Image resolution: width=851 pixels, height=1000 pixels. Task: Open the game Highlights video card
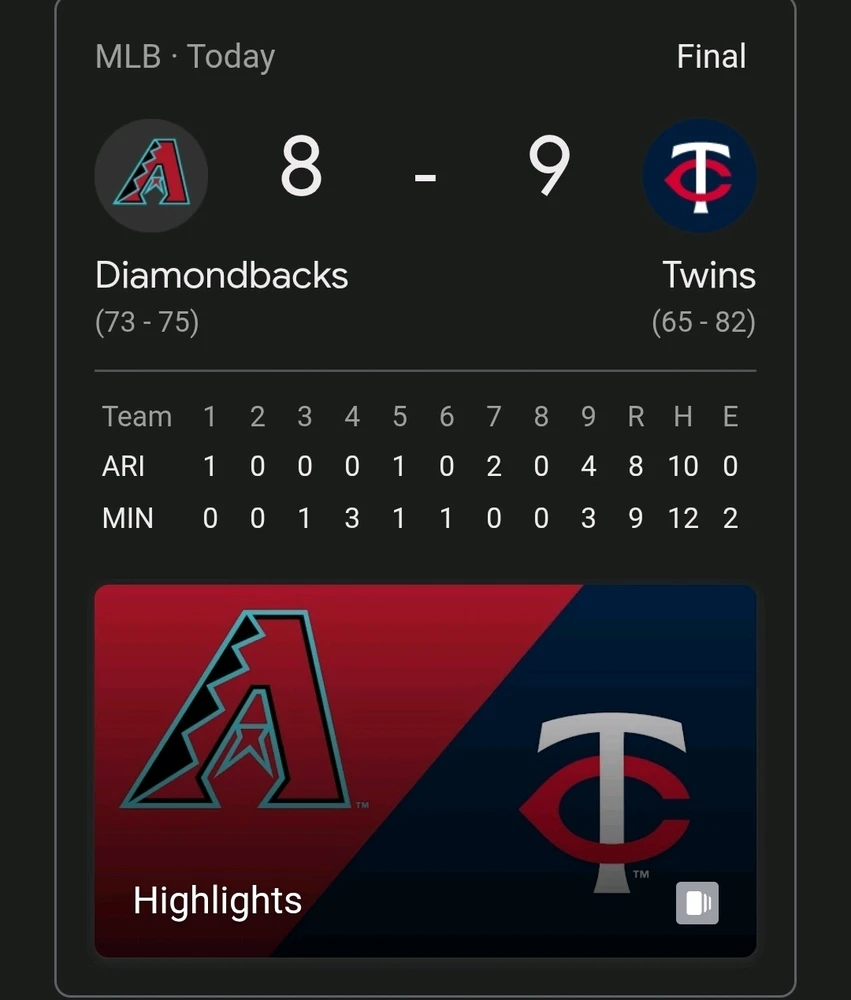425,770
